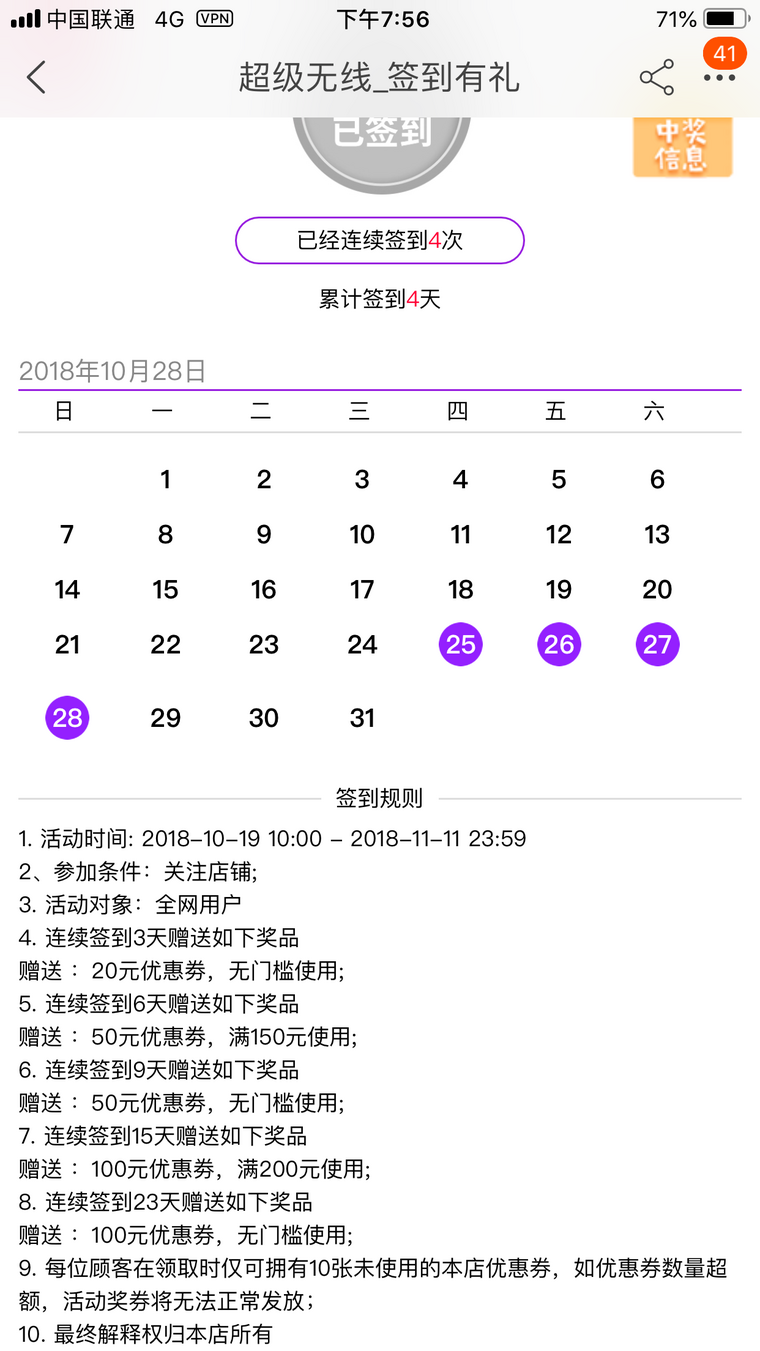Share this sign-in page
The image size is (760, 1351).
(656, 78)
